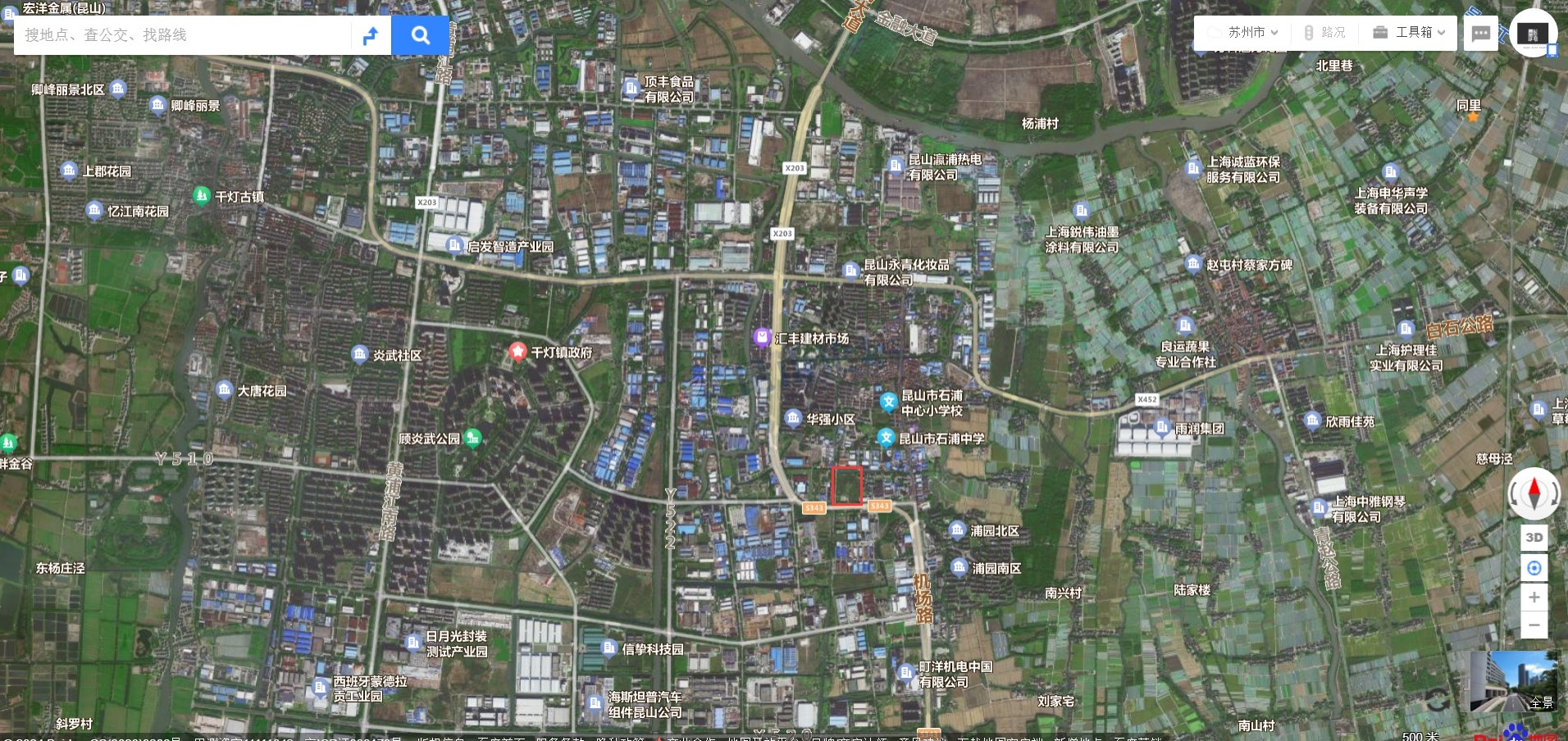Zoom in on the map
This screenshot has height=741, width=1568.
pyautogui.click(x=1534, y=598)
